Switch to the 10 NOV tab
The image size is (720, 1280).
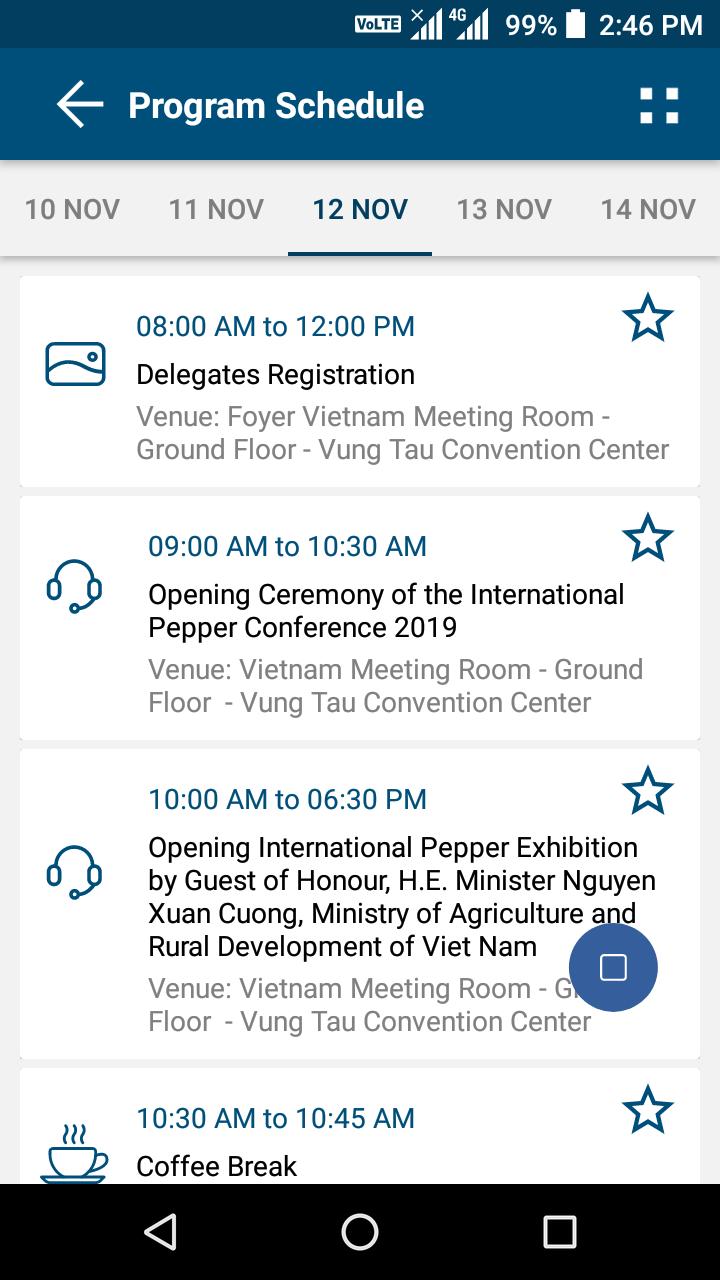(x=72, y=209)
